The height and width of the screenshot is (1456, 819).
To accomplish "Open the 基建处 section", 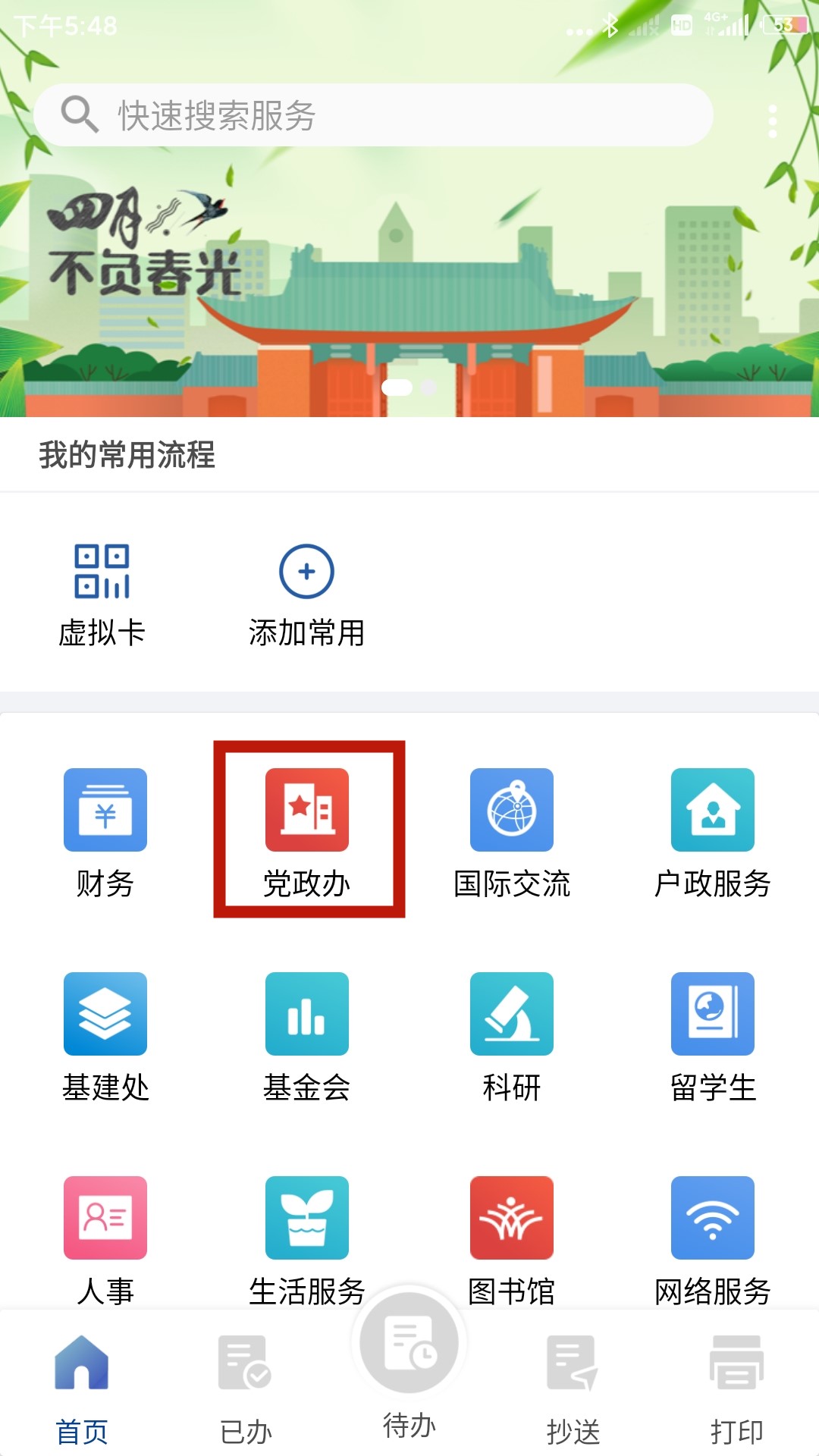I will (x=105, y=1036).
